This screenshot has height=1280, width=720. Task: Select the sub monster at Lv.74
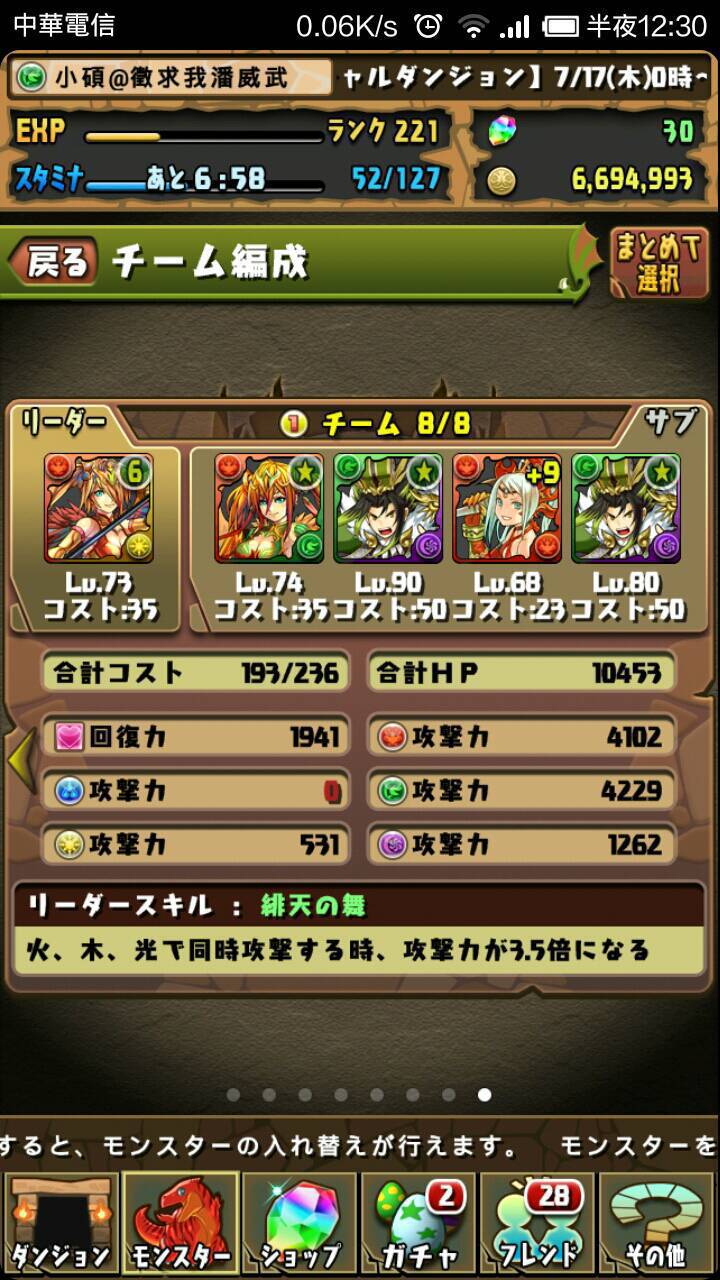[x=269, y=509]
